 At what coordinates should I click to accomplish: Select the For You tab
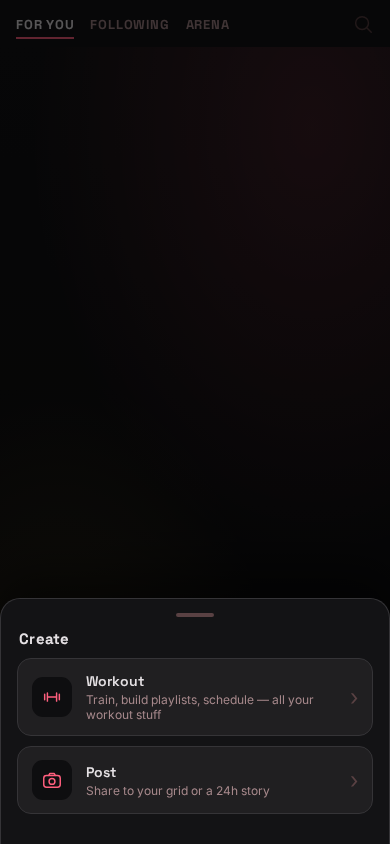click(45, 25)
